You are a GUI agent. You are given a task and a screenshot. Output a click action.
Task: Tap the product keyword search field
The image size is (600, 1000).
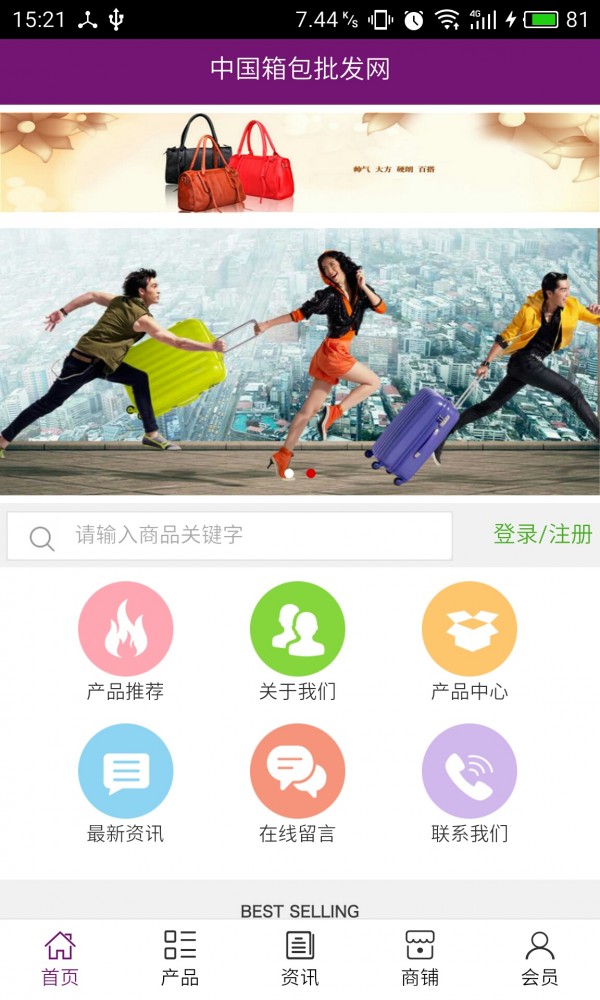[x=230, y=536]
